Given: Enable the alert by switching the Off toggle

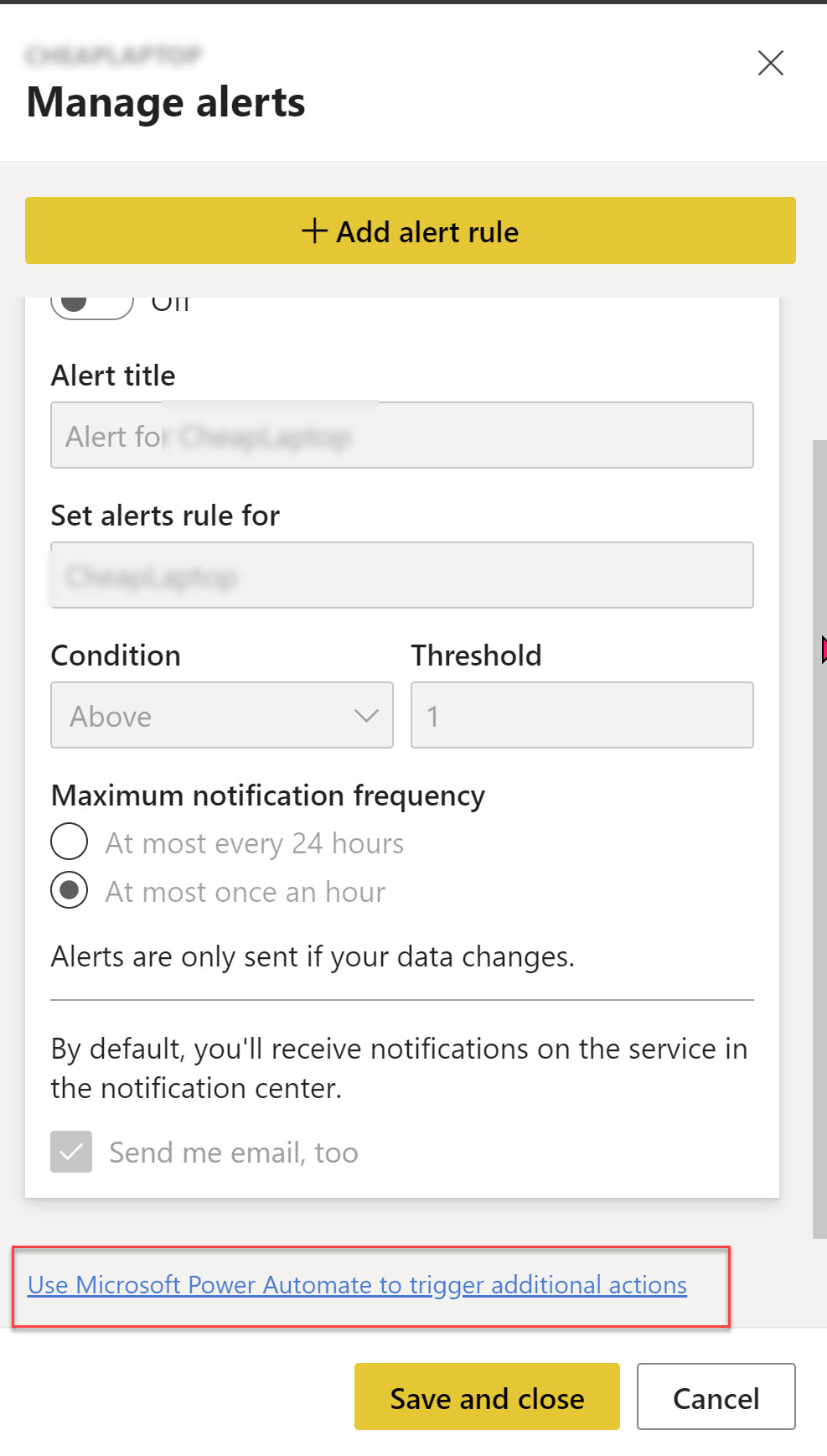Looking at the screenshot, I should [91, 303].
